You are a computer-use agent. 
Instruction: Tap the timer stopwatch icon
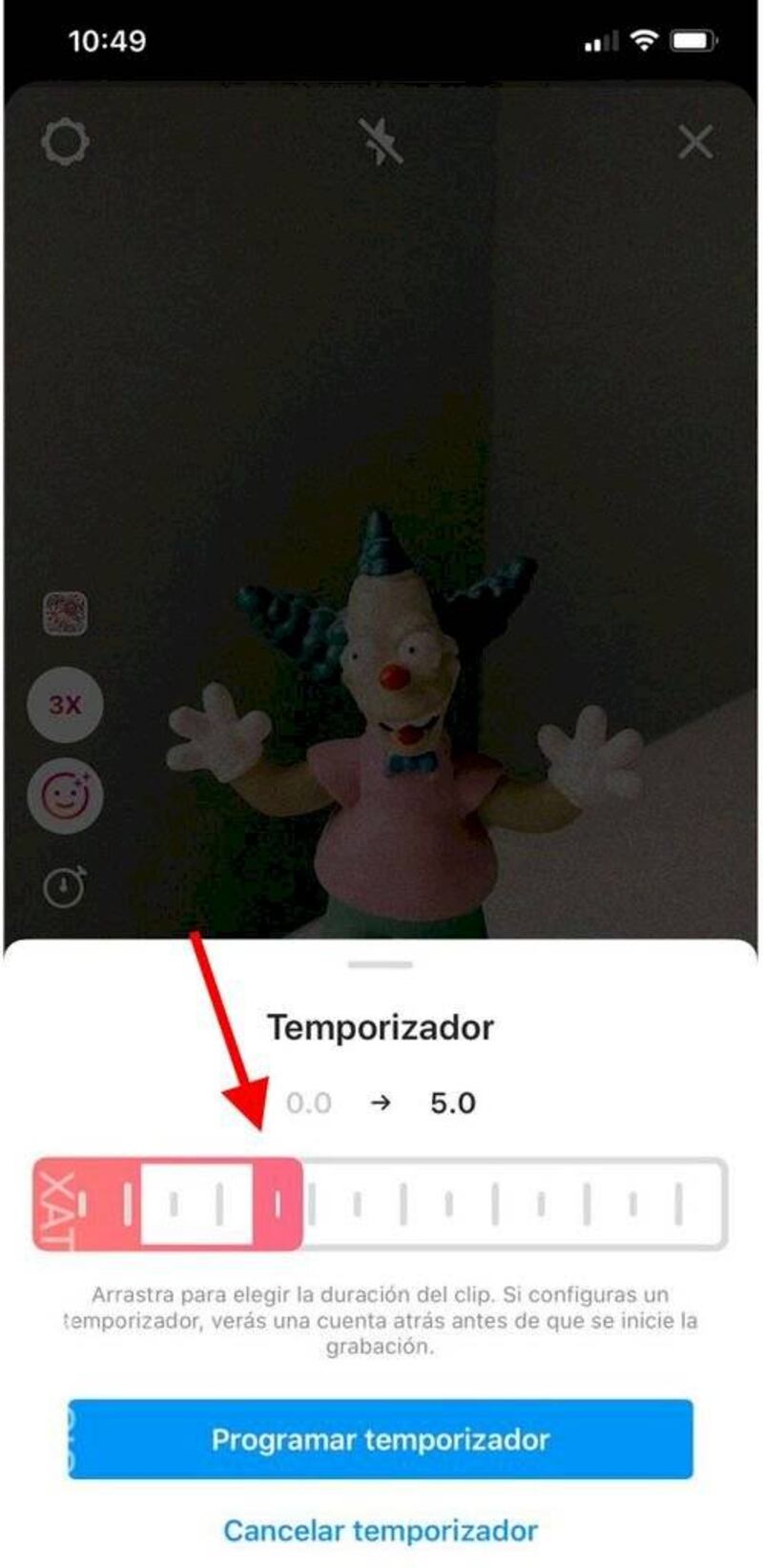pos(65,887)
